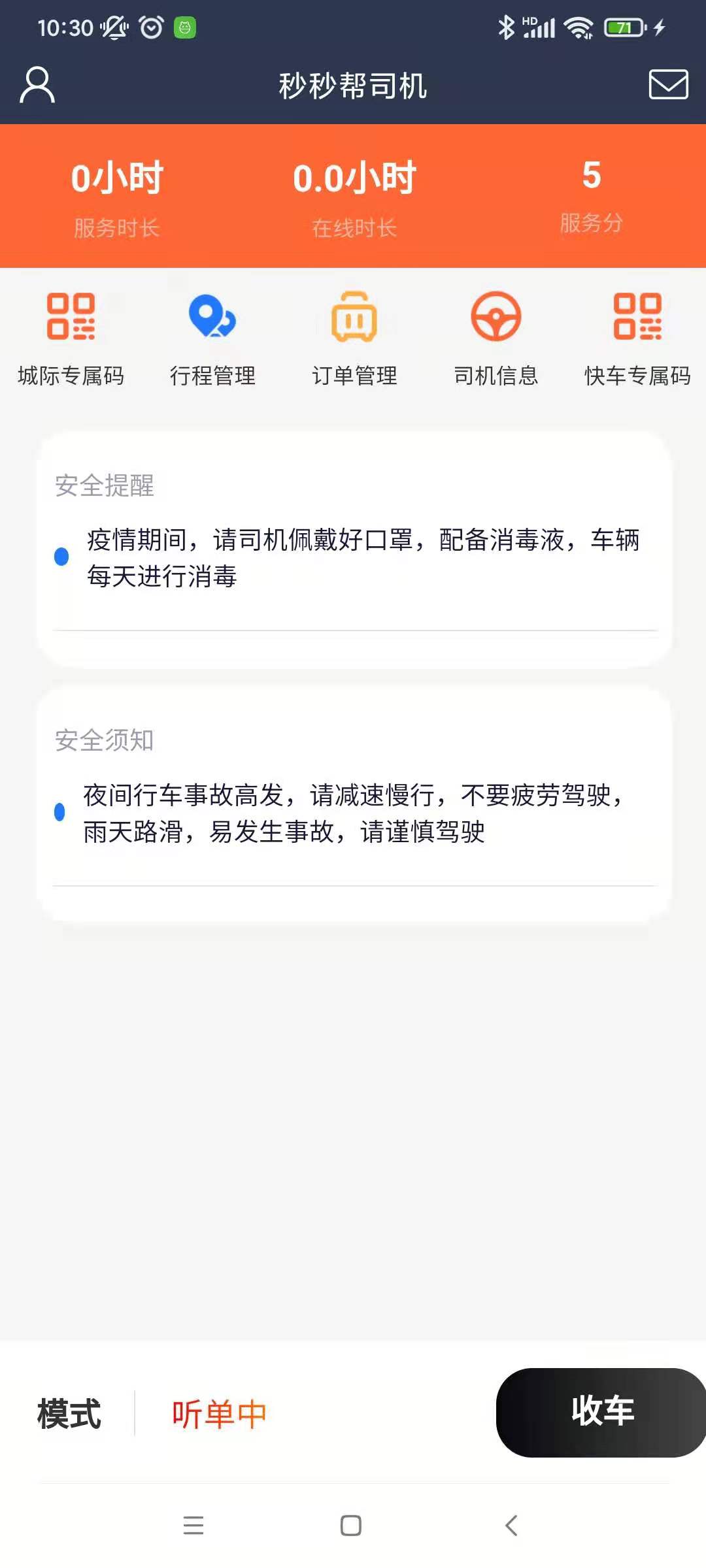
Task: Tap the system back button
Action: [x=511, y=1526]
